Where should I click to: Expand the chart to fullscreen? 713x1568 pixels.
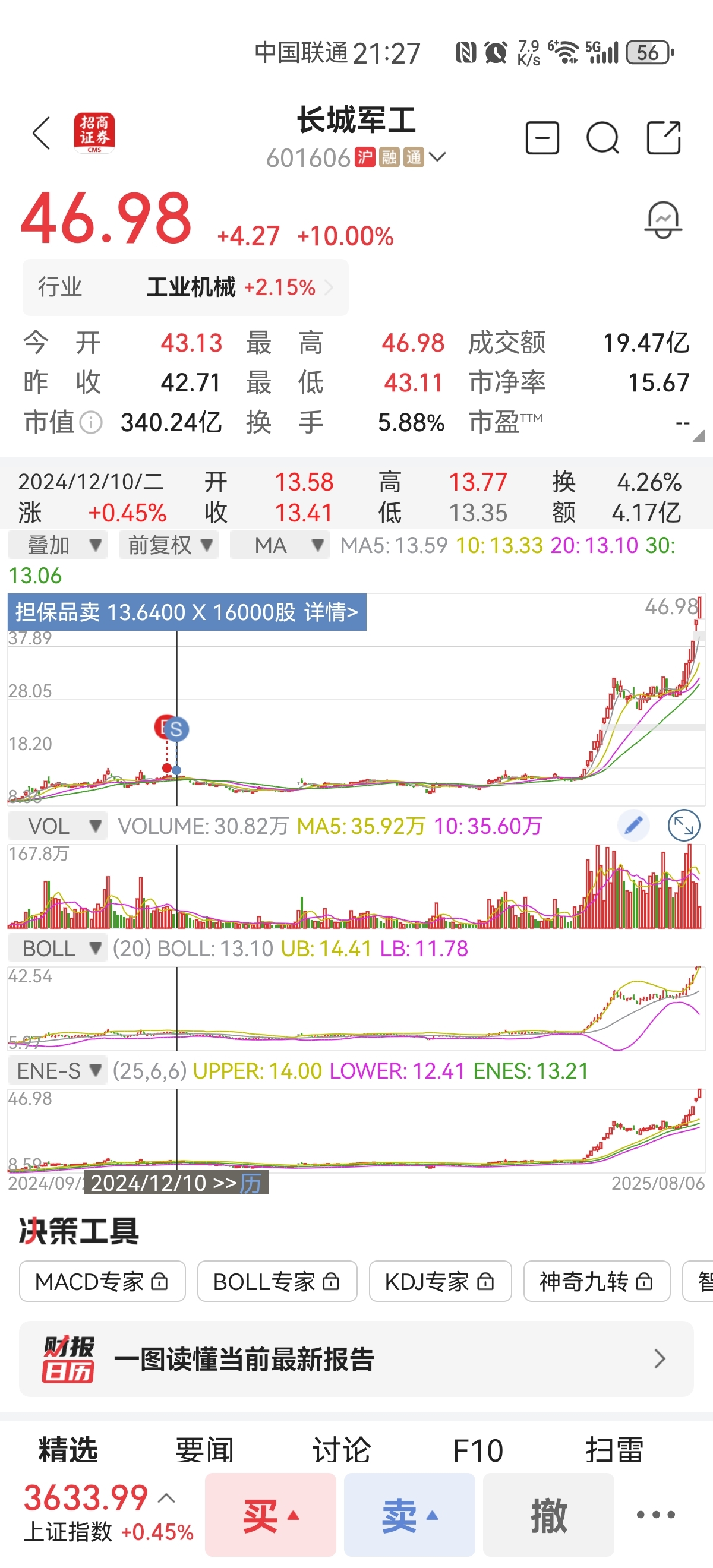coord(684,826)
